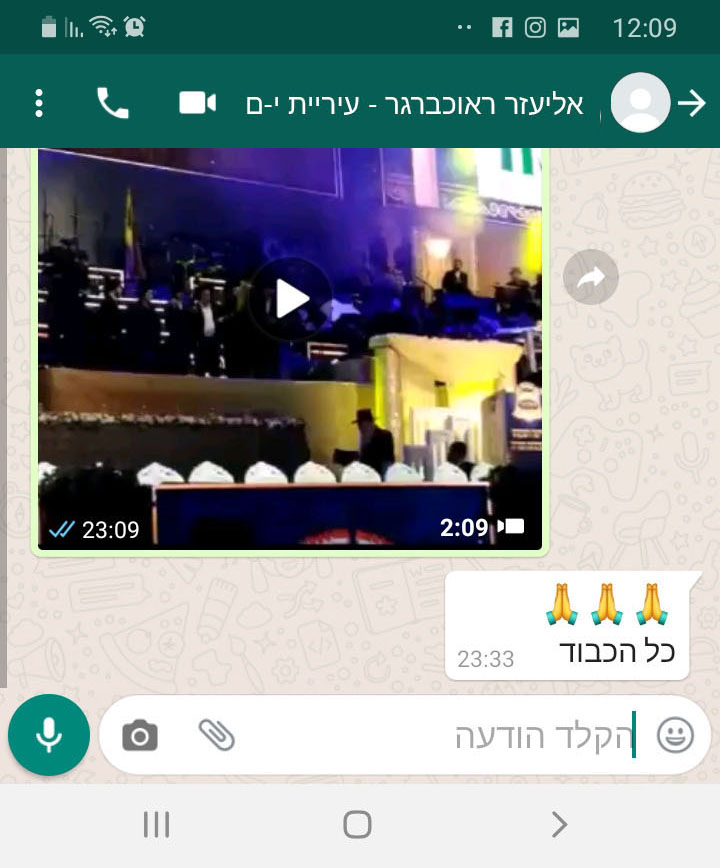The width and height of the screenshot is (720, 868).
Task: Open the recent apps view
Action: click(156, 825)
